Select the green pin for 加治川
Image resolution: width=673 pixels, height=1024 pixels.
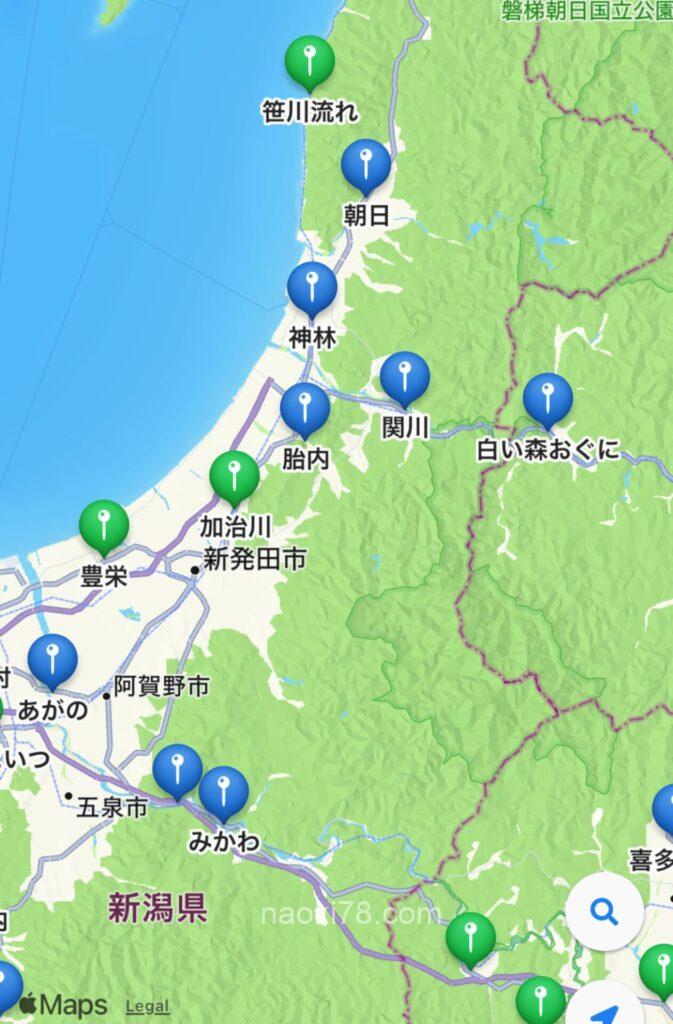click(235, 476)
